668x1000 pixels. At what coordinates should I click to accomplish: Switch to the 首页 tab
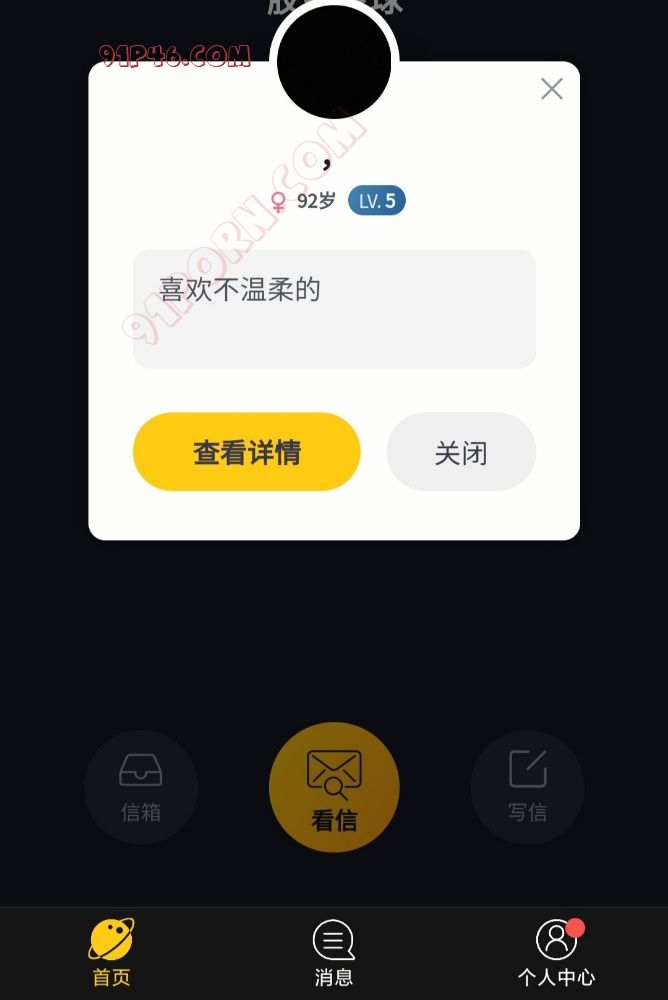click(x=111, y=954)
